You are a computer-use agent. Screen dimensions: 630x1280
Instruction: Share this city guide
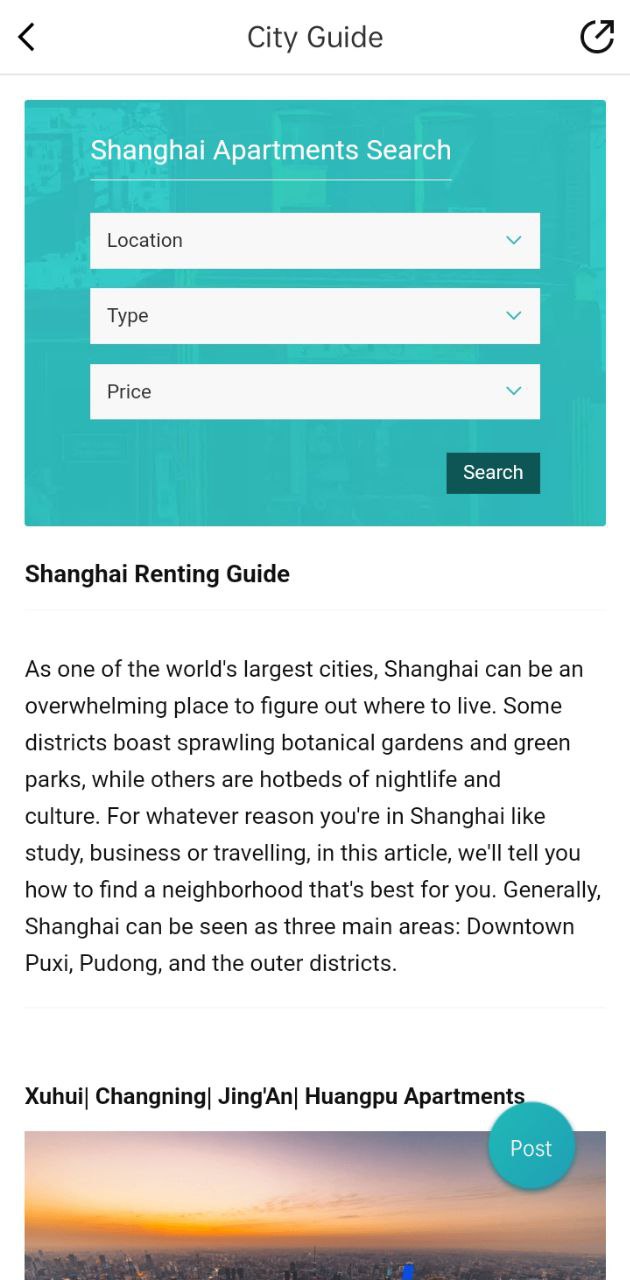[597, 37]
